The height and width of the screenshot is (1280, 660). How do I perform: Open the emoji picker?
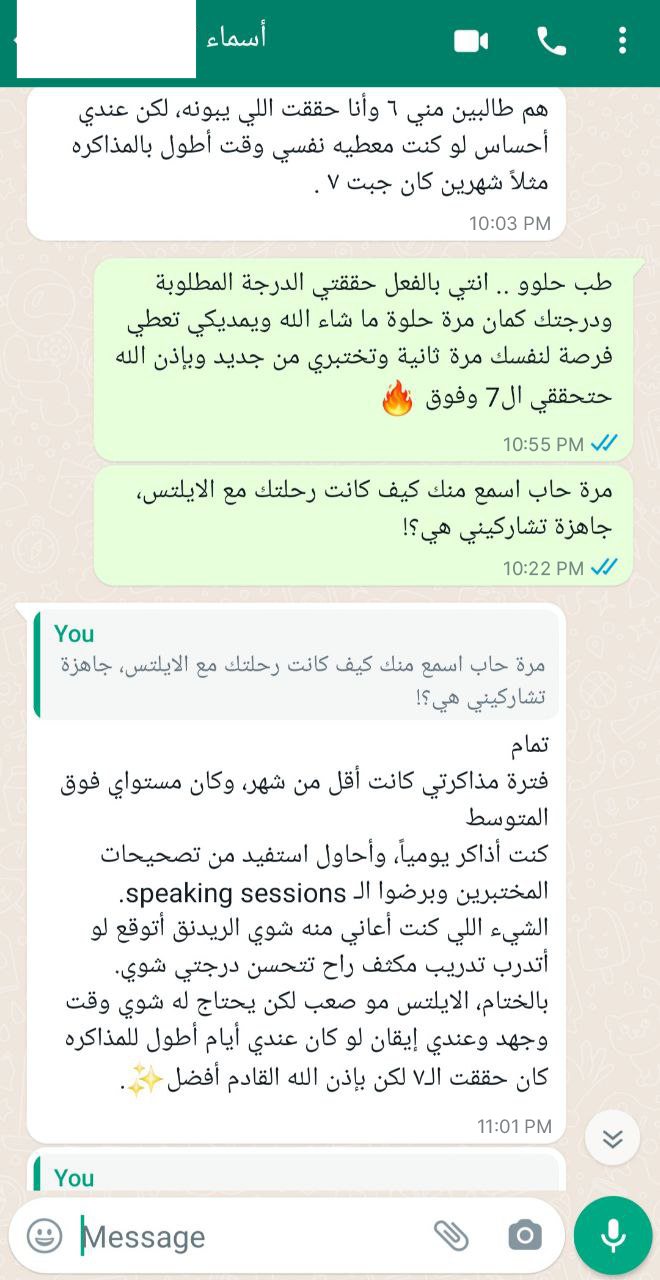44,1236
